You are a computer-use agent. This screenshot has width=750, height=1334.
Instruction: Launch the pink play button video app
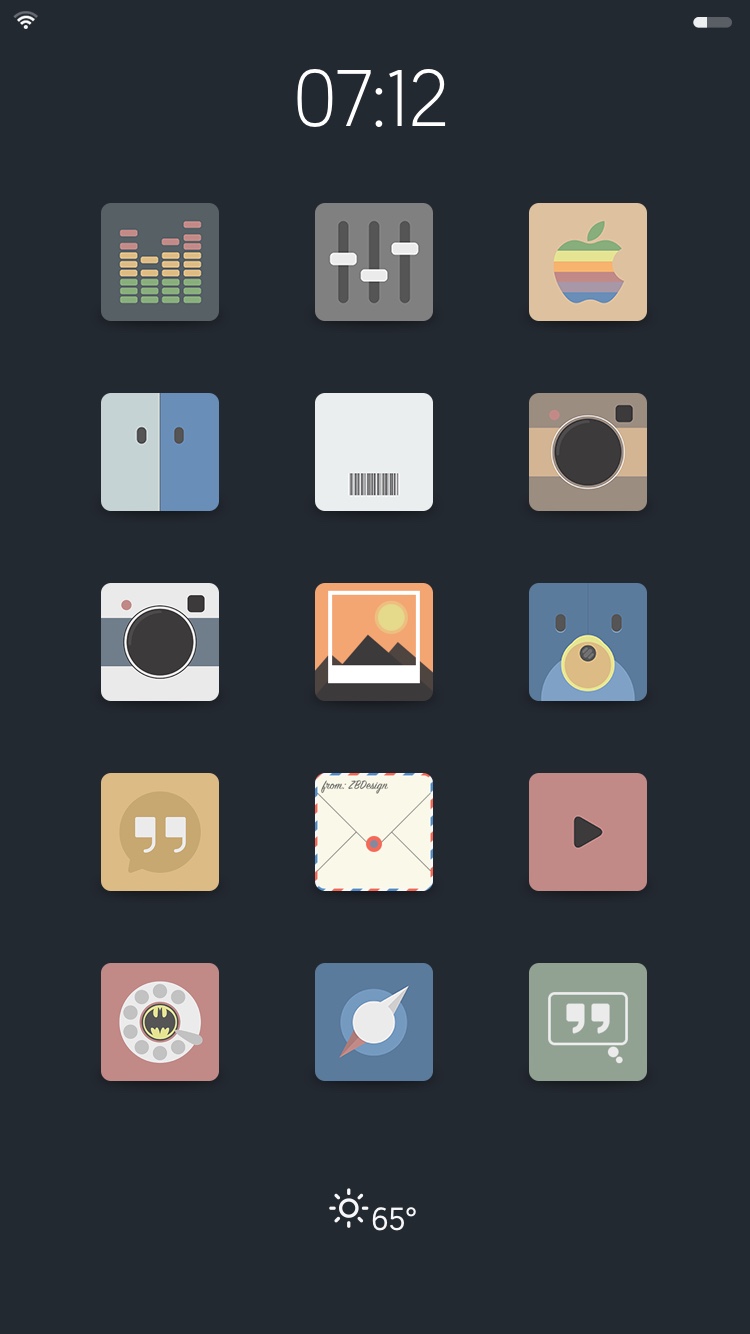[x=588, y=832]
